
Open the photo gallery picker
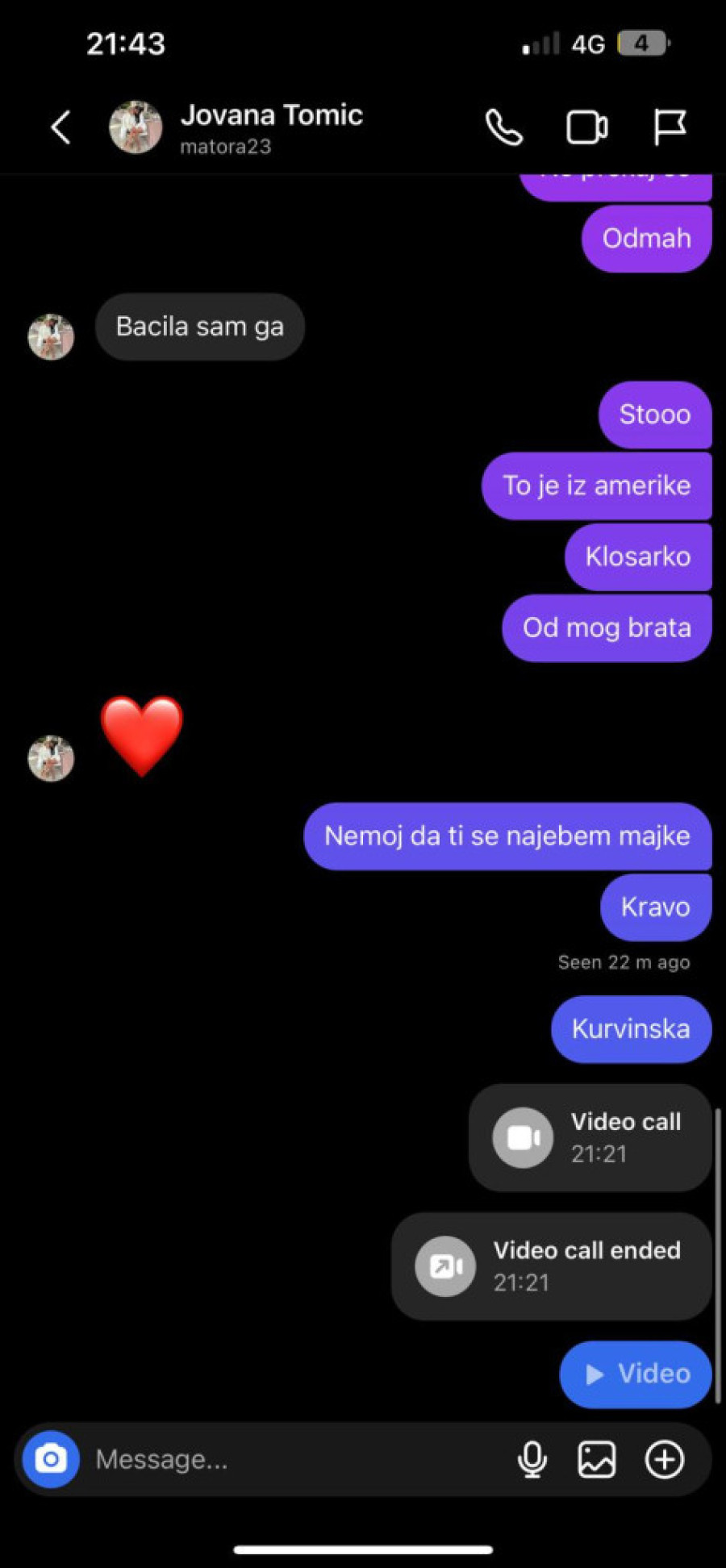click(597, 1459)
